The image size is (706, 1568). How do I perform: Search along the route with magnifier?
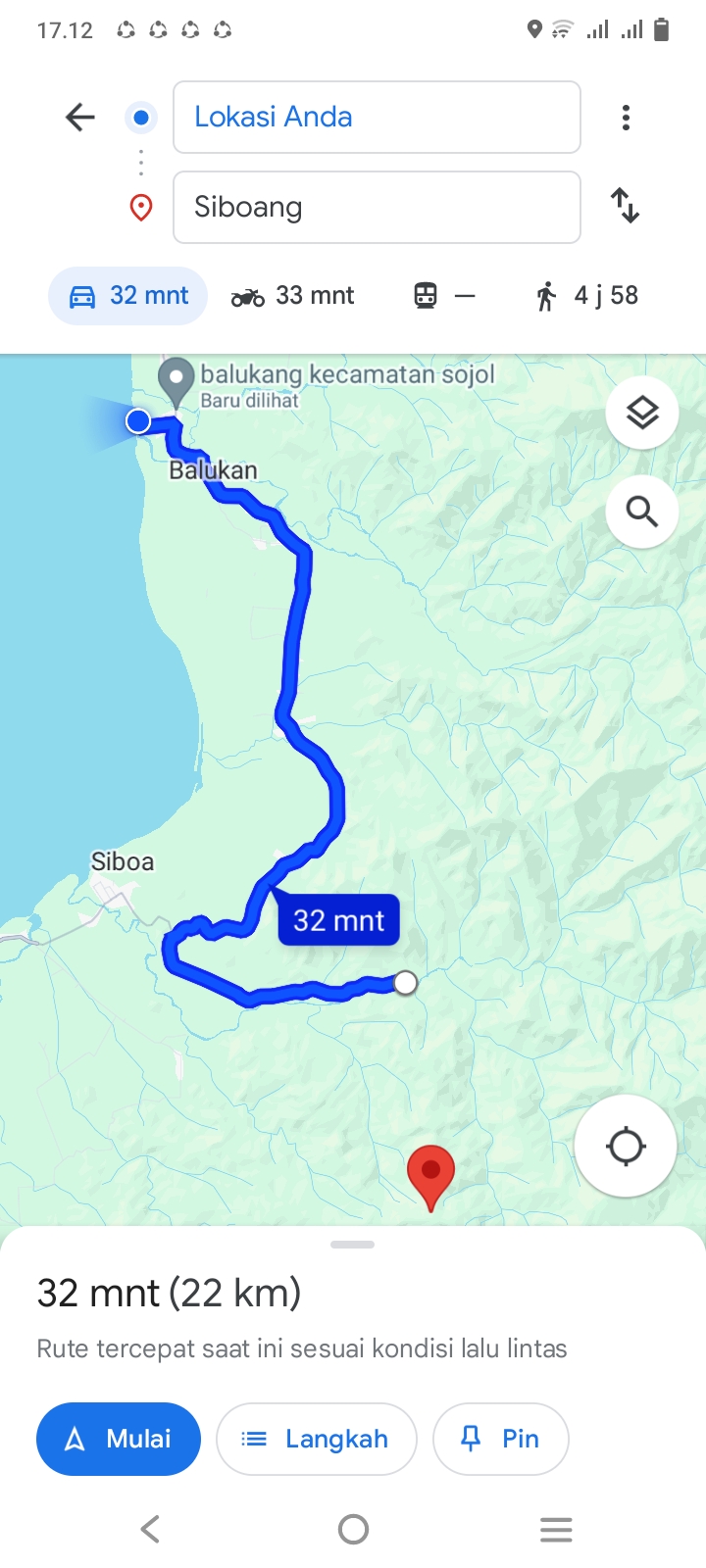(642, 512)
